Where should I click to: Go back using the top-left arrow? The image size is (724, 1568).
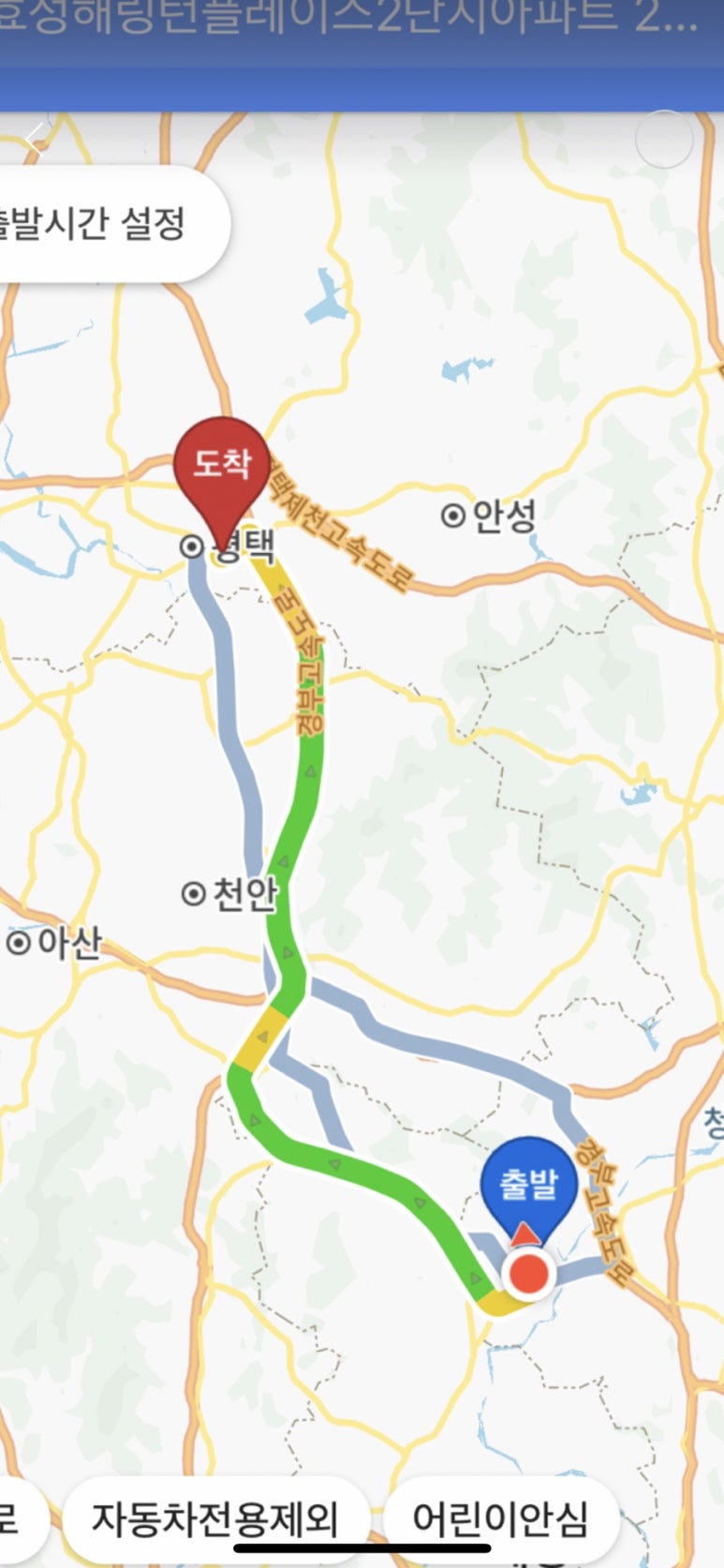coord(35,140)
